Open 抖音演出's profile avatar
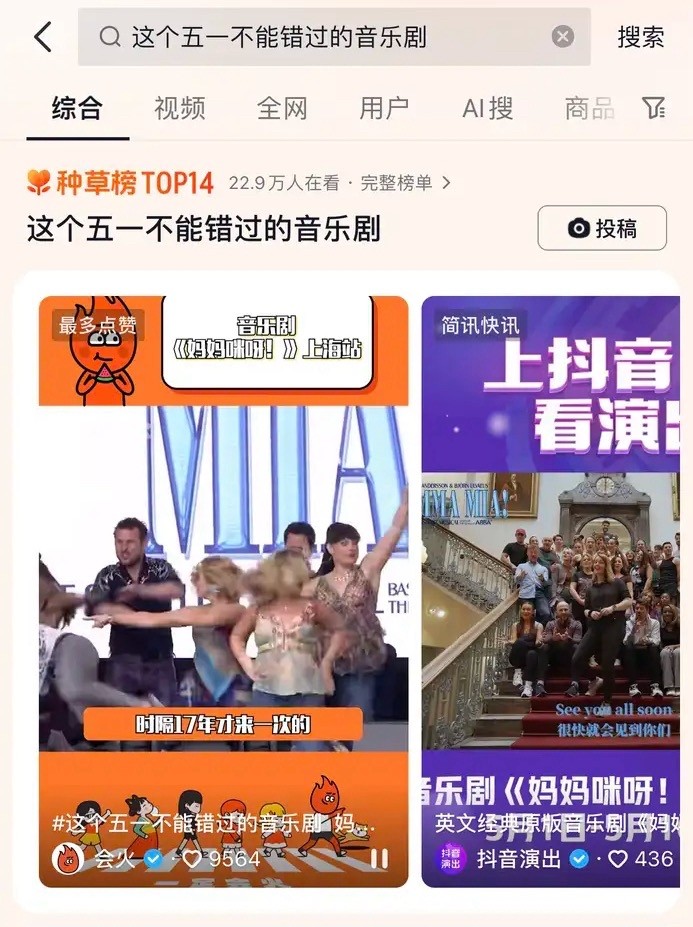The image size is (693, 927). coord(452,858)
